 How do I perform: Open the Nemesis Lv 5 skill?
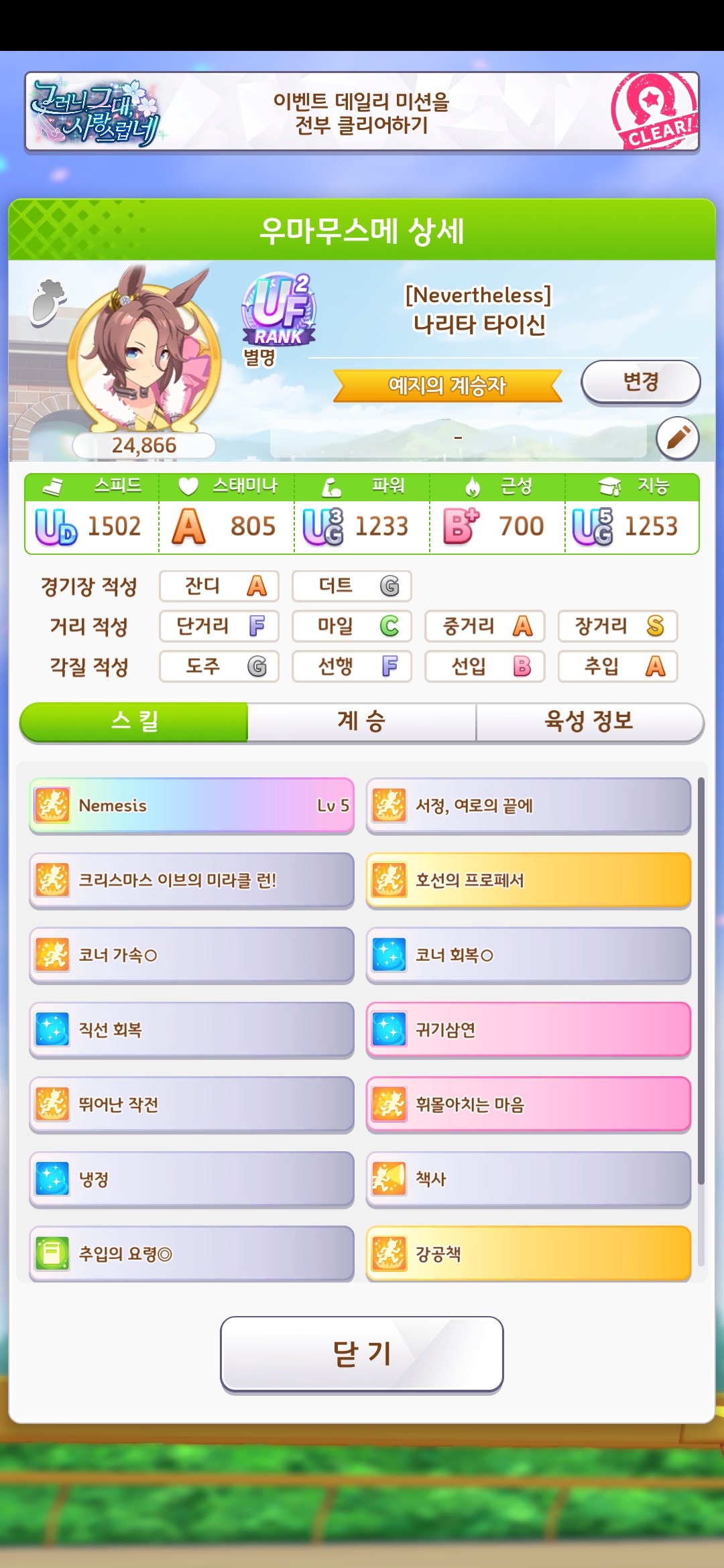point(192,805)
